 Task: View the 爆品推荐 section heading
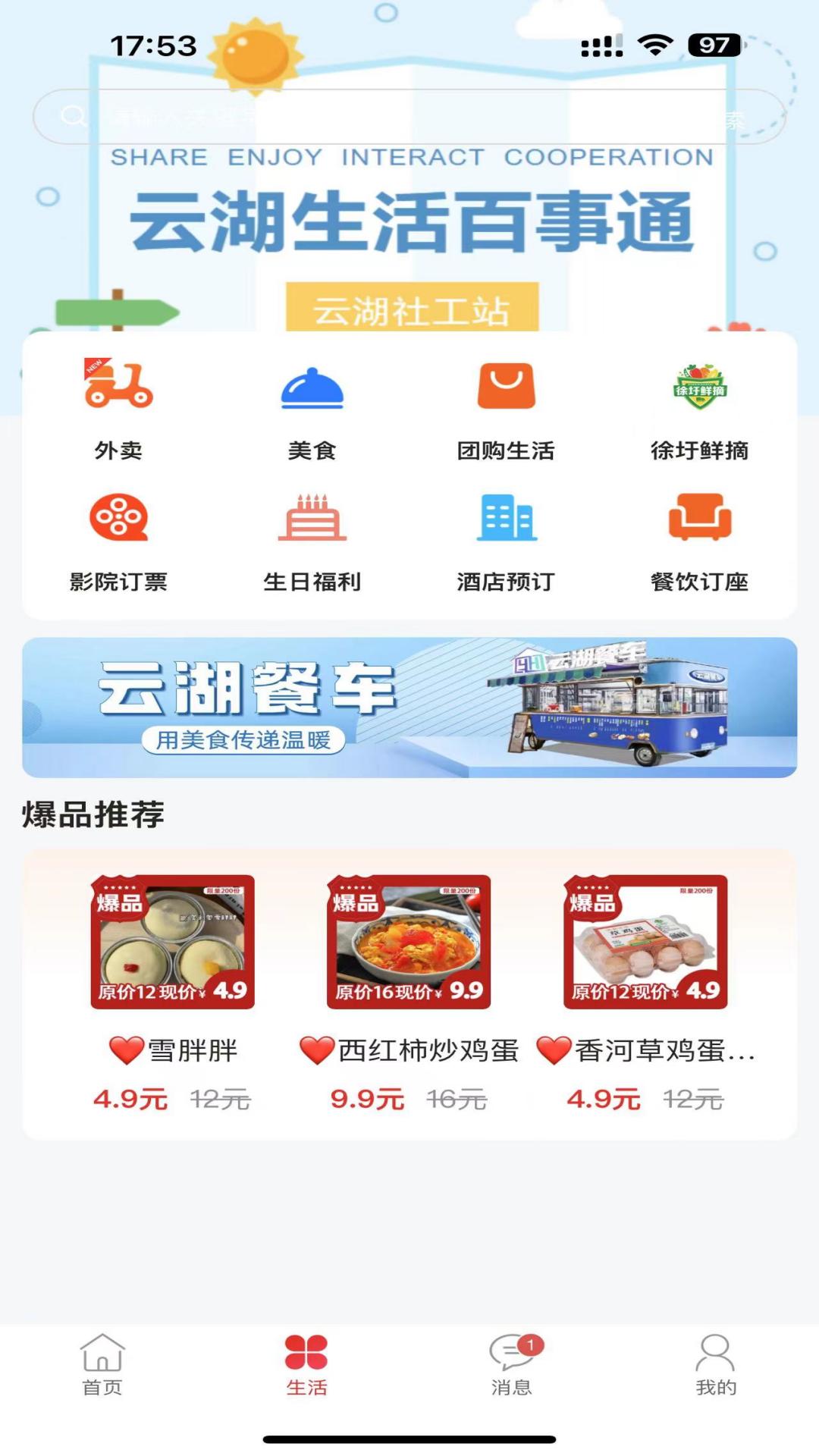96,813
